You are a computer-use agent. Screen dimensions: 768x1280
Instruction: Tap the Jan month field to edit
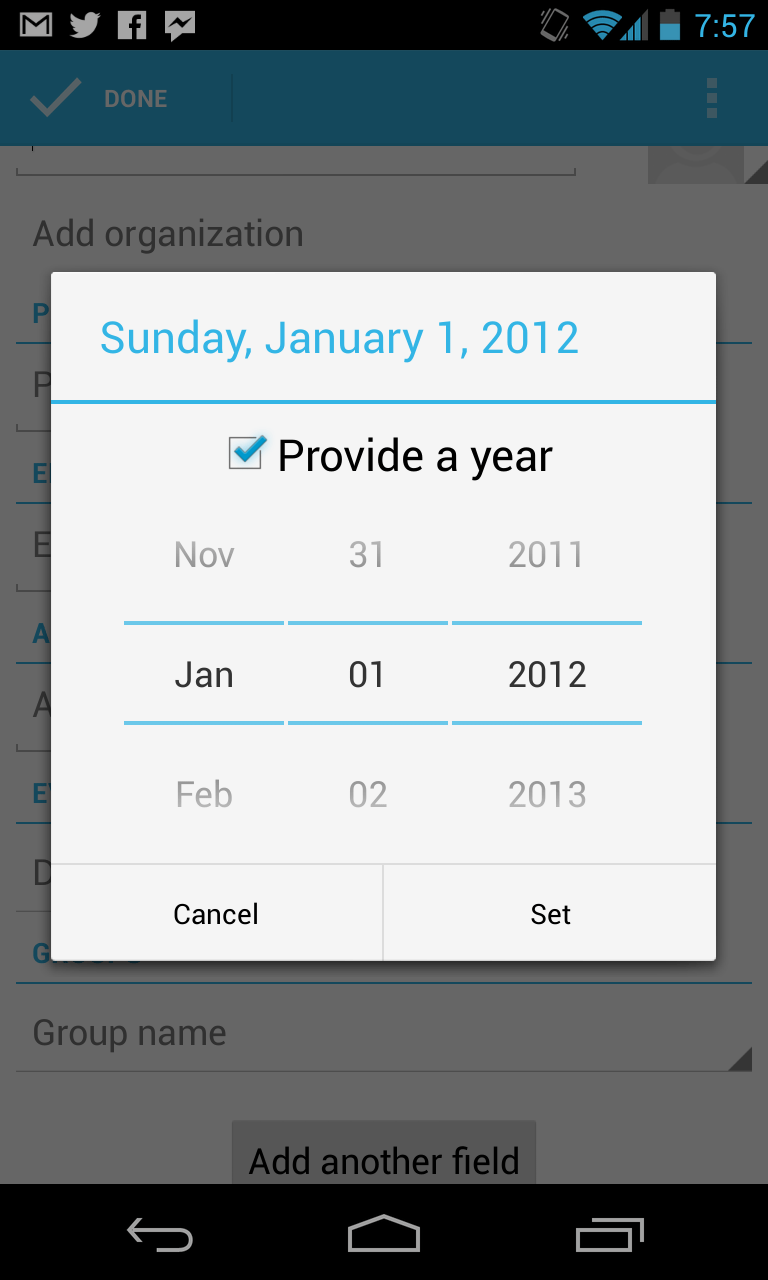click(204, 675)
